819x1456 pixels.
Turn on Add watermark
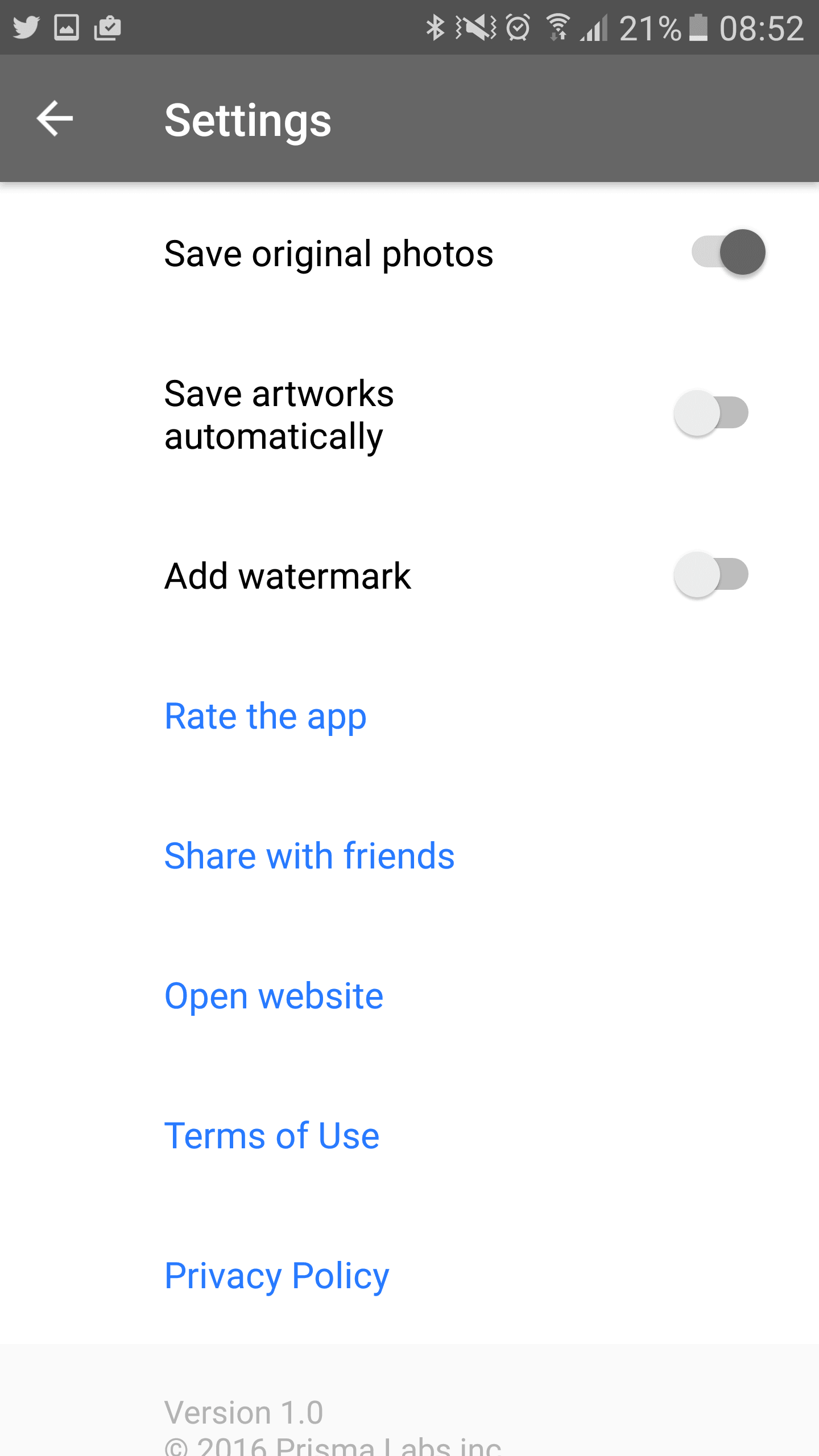pos(711,575)
